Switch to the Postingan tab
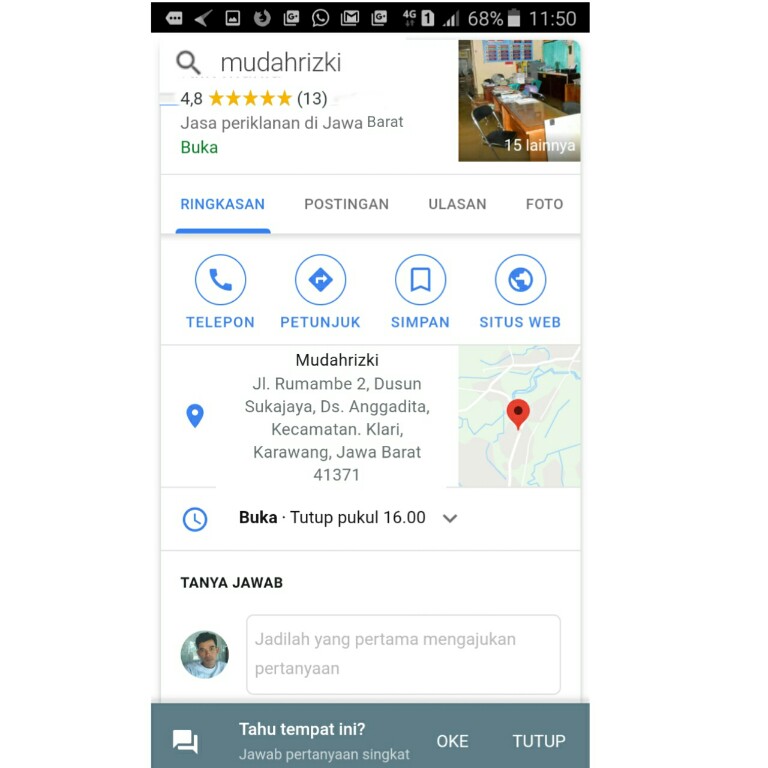Image resolution: width=768 pixels, height=768 pixels. point(346,204)
